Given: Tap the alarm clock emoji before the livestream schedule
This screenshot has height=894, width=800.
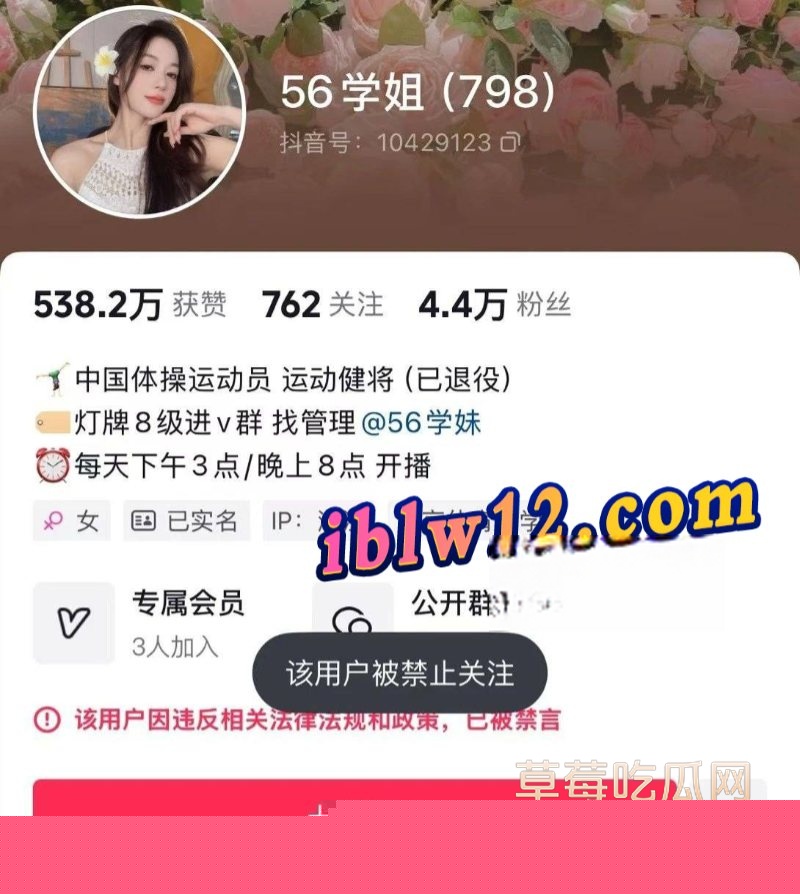Looking at the screenshot, I should click(46, 465).
